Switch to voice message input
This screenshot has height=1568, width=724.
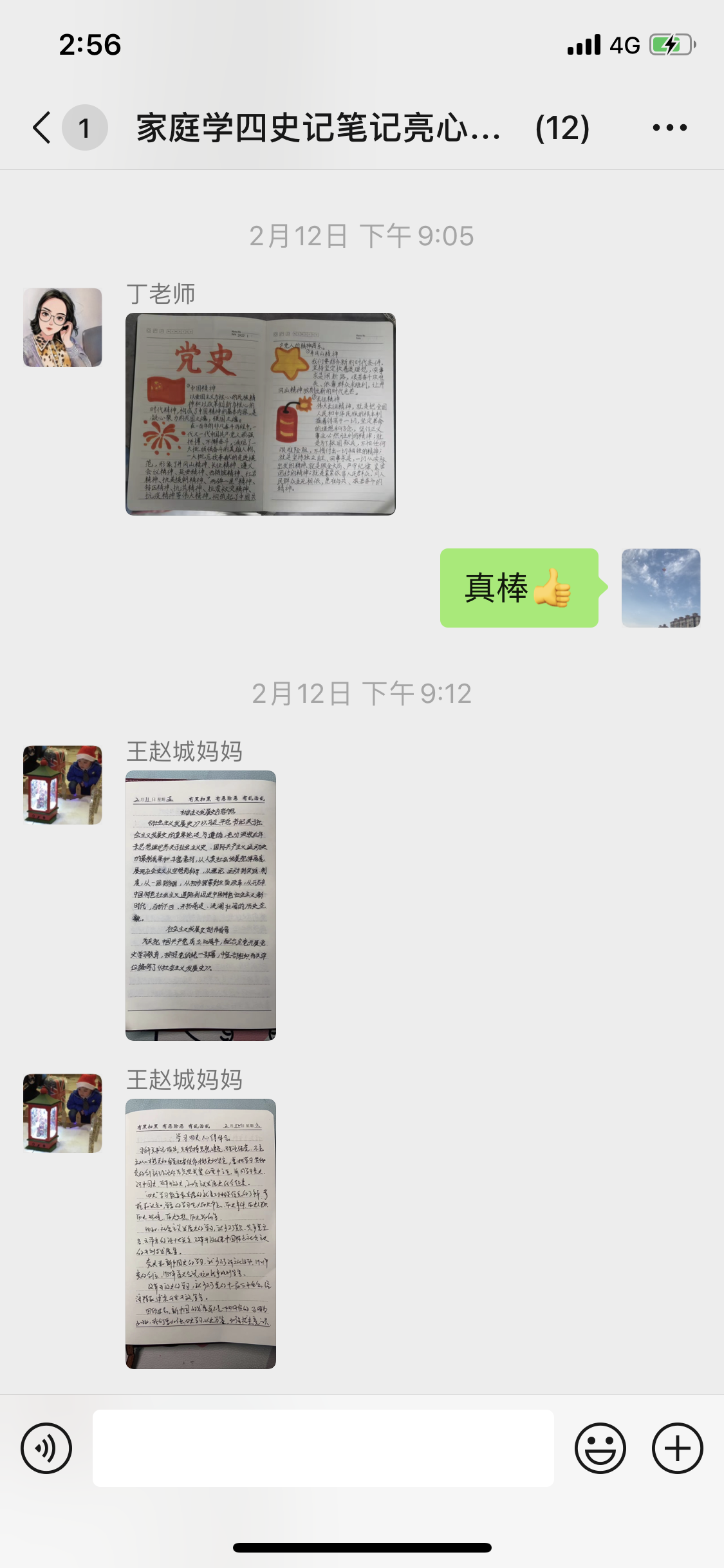click(x=46, y=1448)
